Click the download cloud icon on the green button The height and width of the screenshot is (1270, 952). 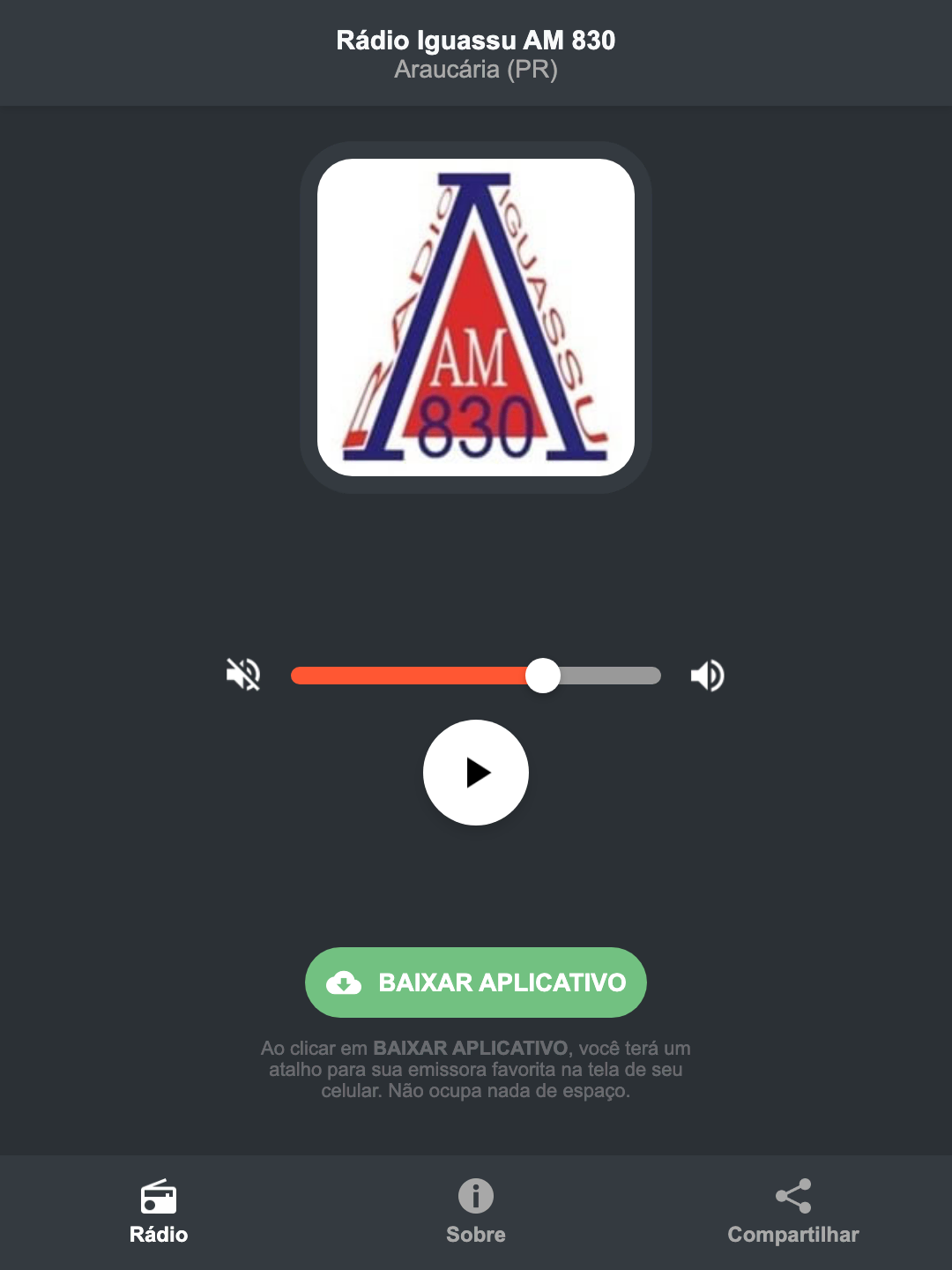346,982
